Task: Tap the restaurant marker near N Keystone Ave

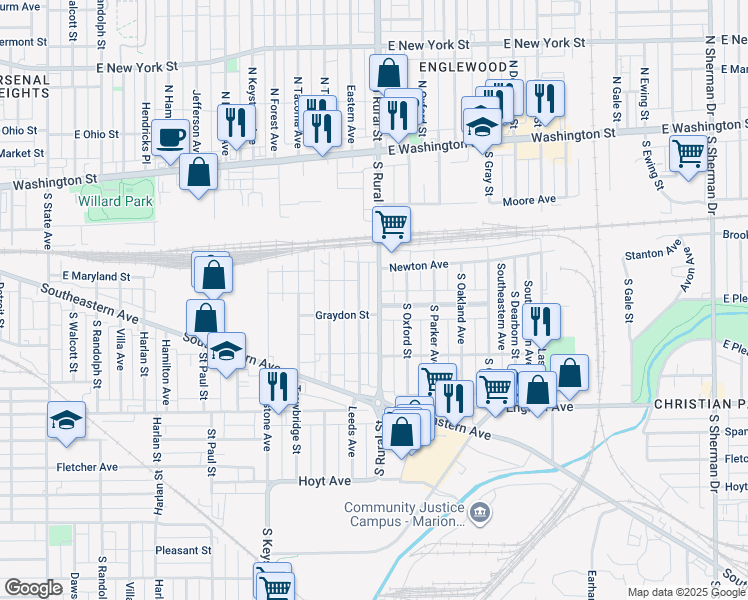Action: (236, 123)
